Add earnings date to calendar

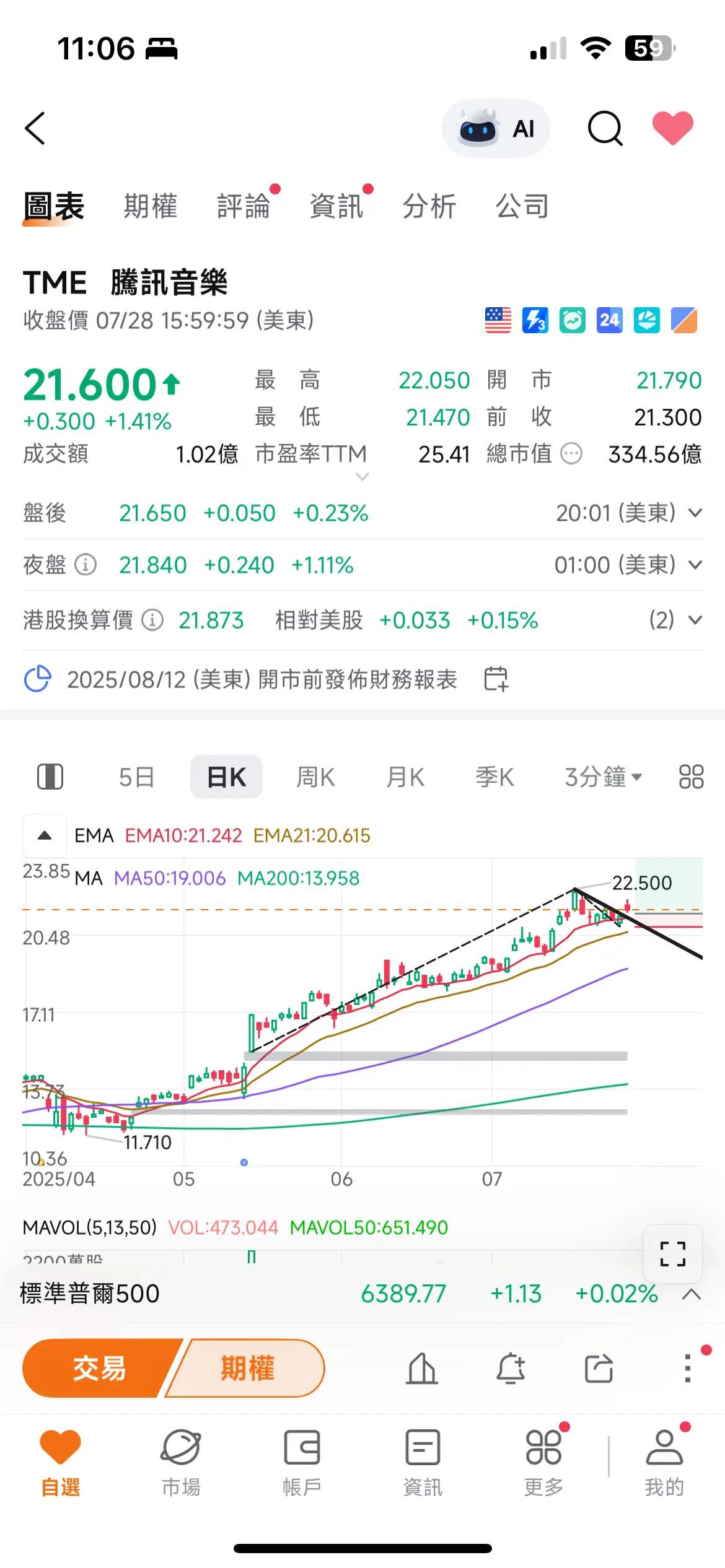click(x=493, y=679)
